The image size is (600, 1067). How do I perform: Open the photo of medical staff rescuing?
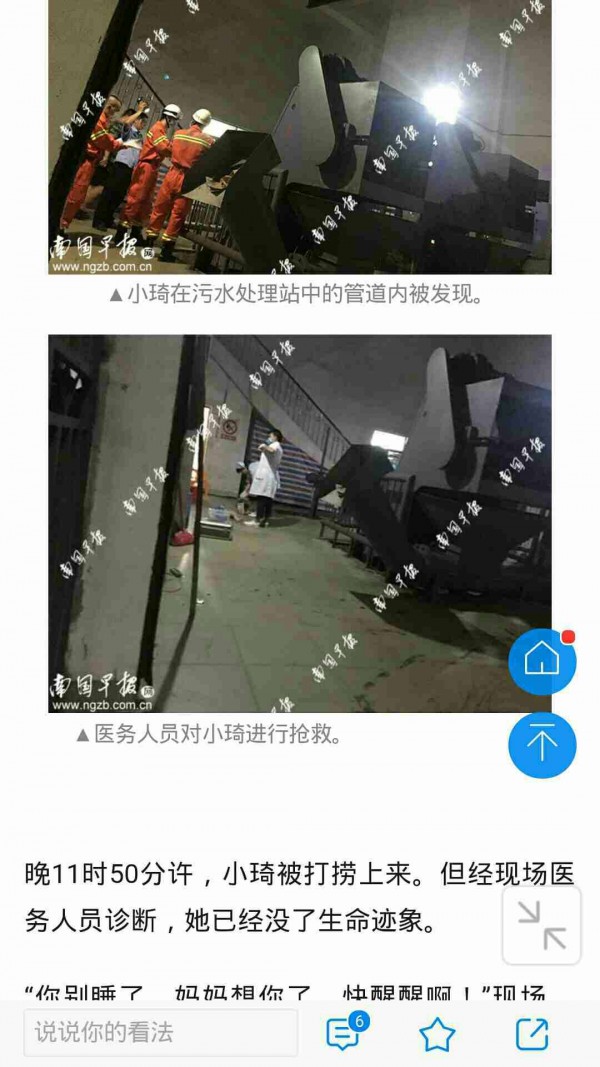pyautogui.click(x=299, y=523)
